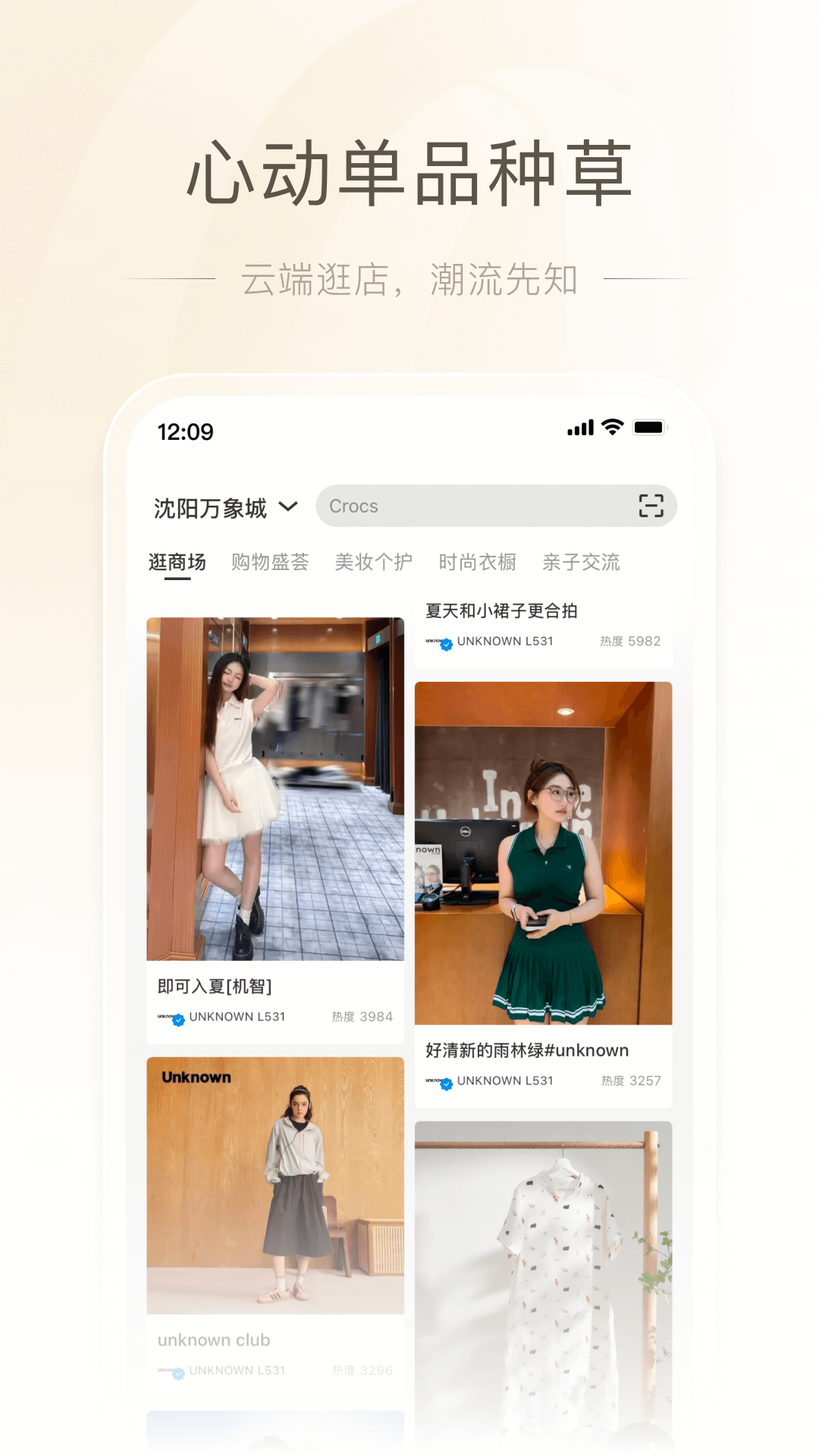Image resolution: width=819 pixels, height=1456 pixels.
Task: Click the scan code icon in search bar
Action: [650, 506]
